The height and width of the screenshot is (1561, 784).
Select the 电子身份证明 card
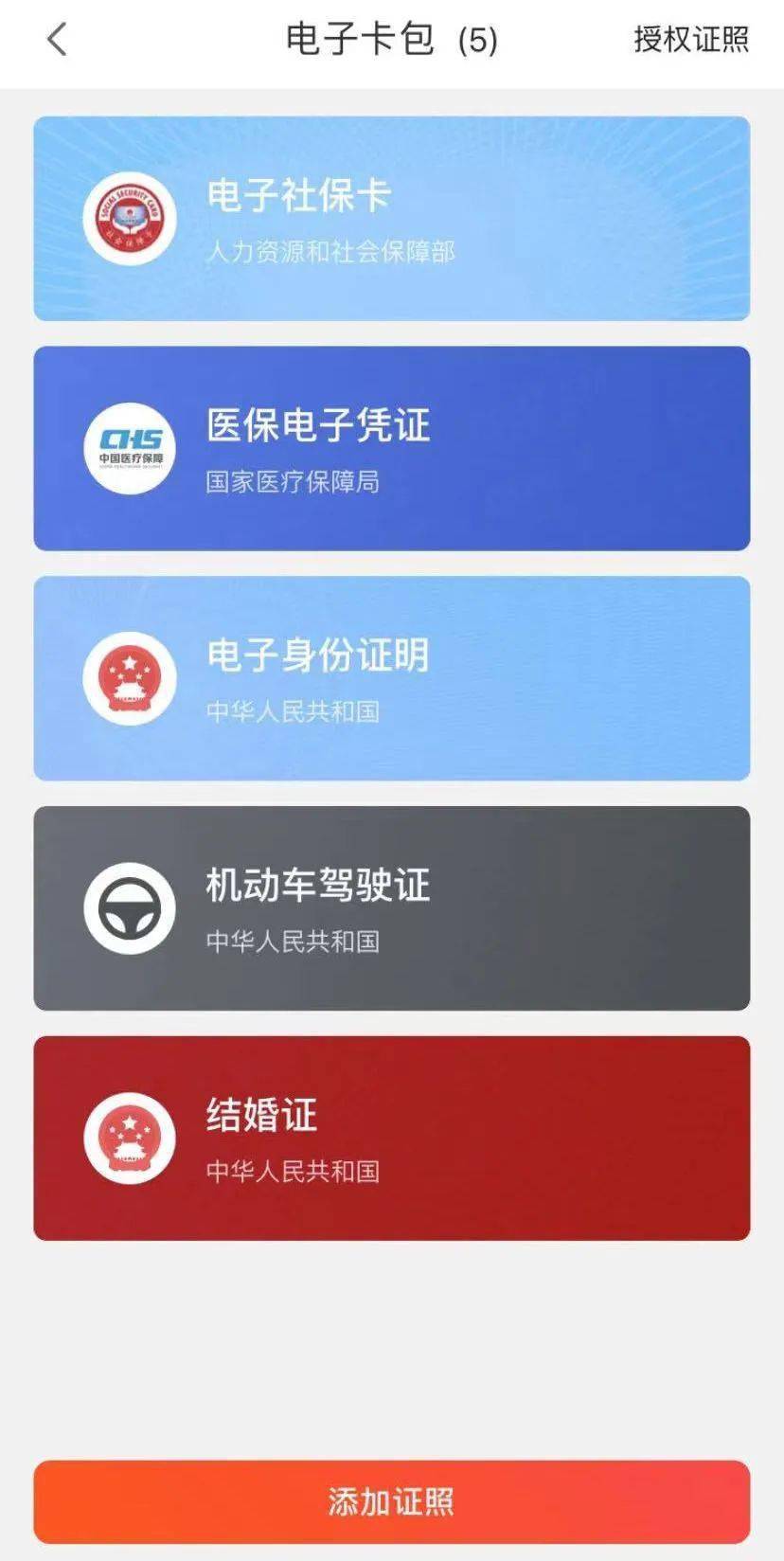392,678
